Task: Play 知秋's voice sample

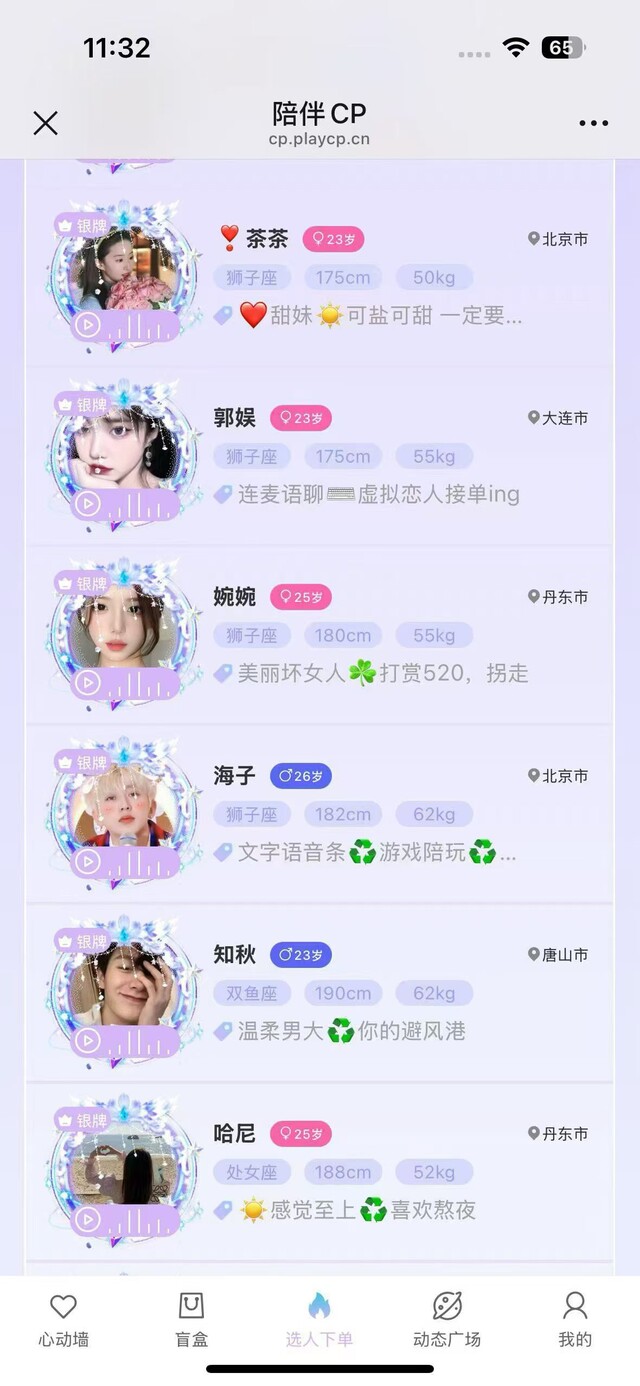Action: pyautogui.click(x=88, y=1041)
